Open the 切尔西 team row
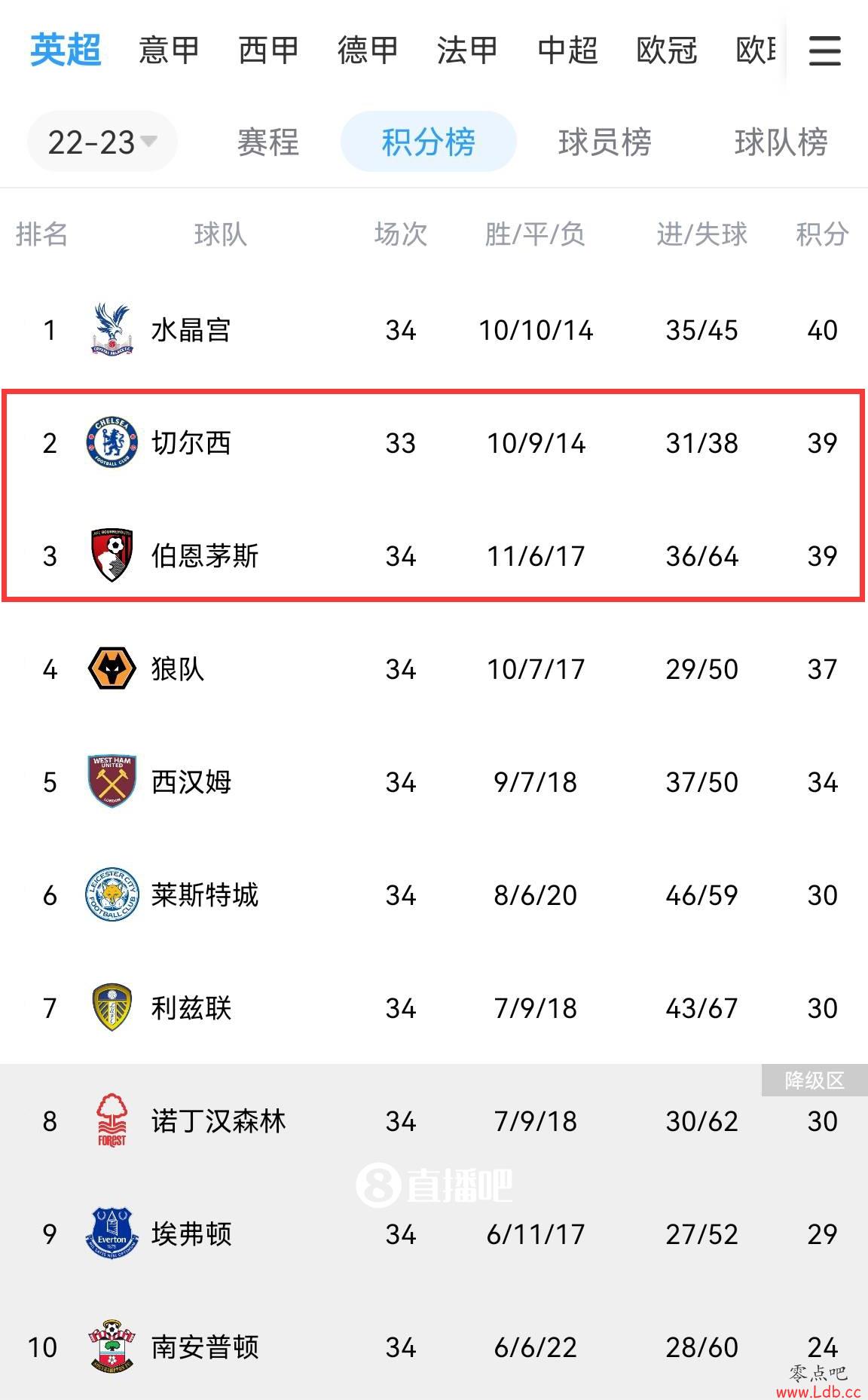The image size is (868, 1400). point(434,443)
